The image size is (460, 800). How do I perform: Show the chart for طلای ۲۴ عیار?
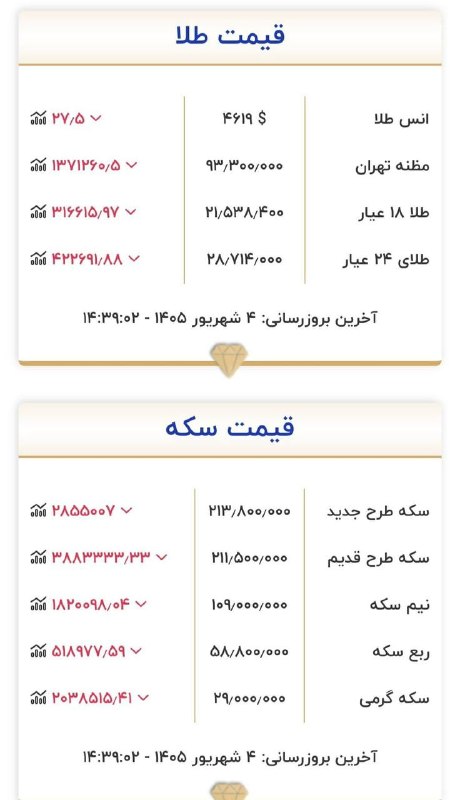tap(38, 258)
